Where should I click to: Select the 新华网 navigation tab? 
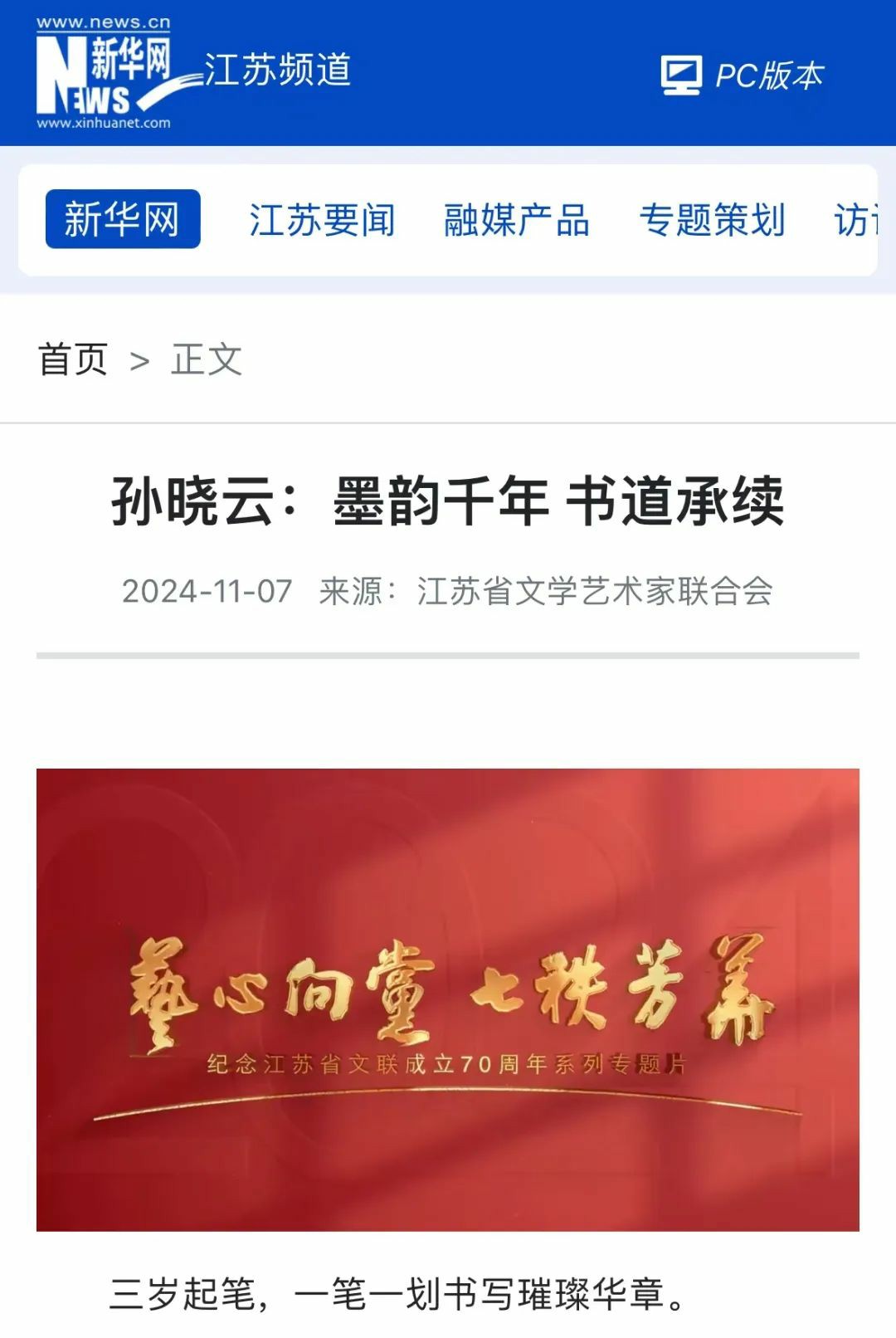(123, 219)
